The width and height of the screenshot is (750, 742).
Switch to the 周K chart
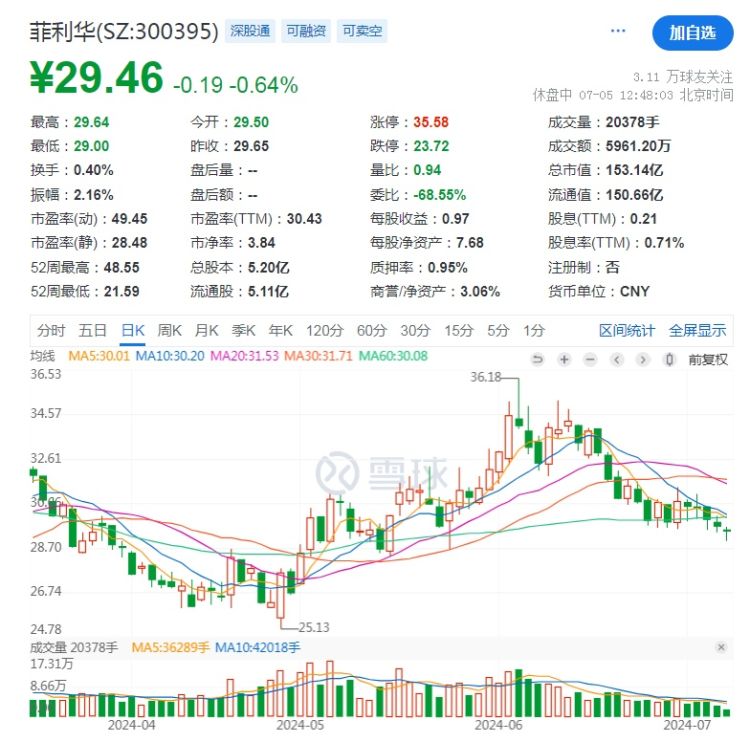(x=169, y=331)
